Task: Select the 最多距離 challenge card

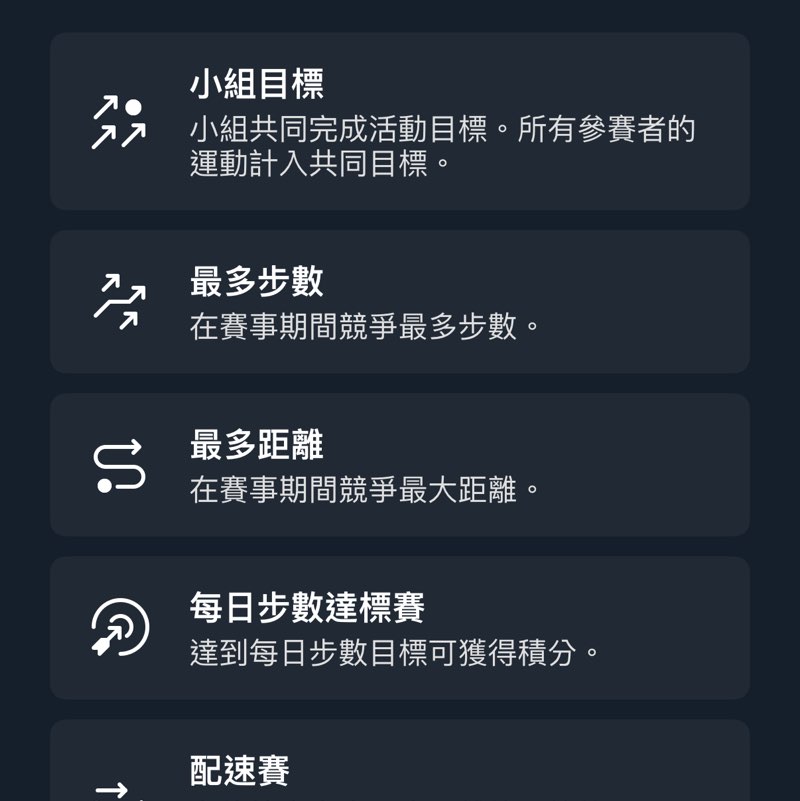Action: [400, 465]
